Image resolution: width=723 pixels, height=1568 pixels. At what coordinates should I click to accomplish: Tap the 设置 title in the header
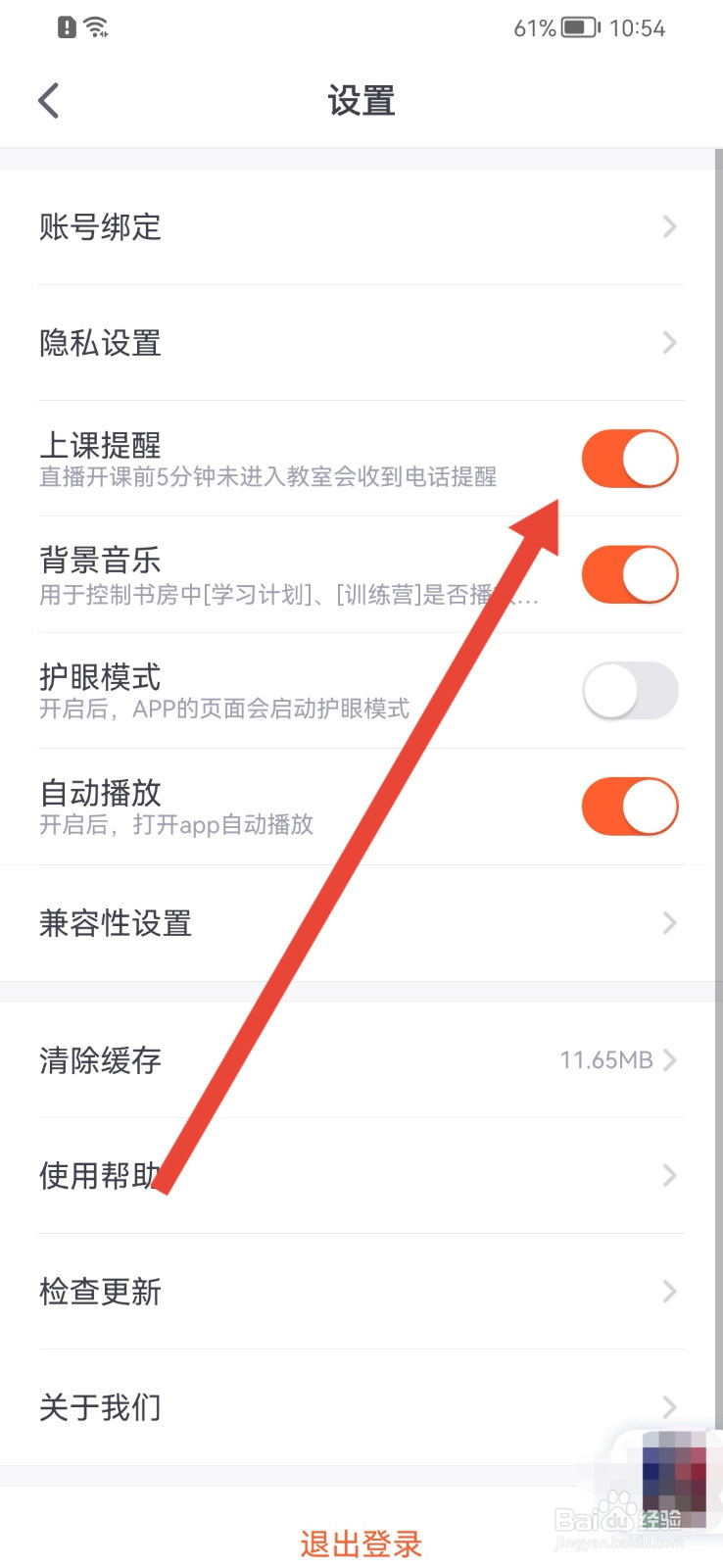361,100
